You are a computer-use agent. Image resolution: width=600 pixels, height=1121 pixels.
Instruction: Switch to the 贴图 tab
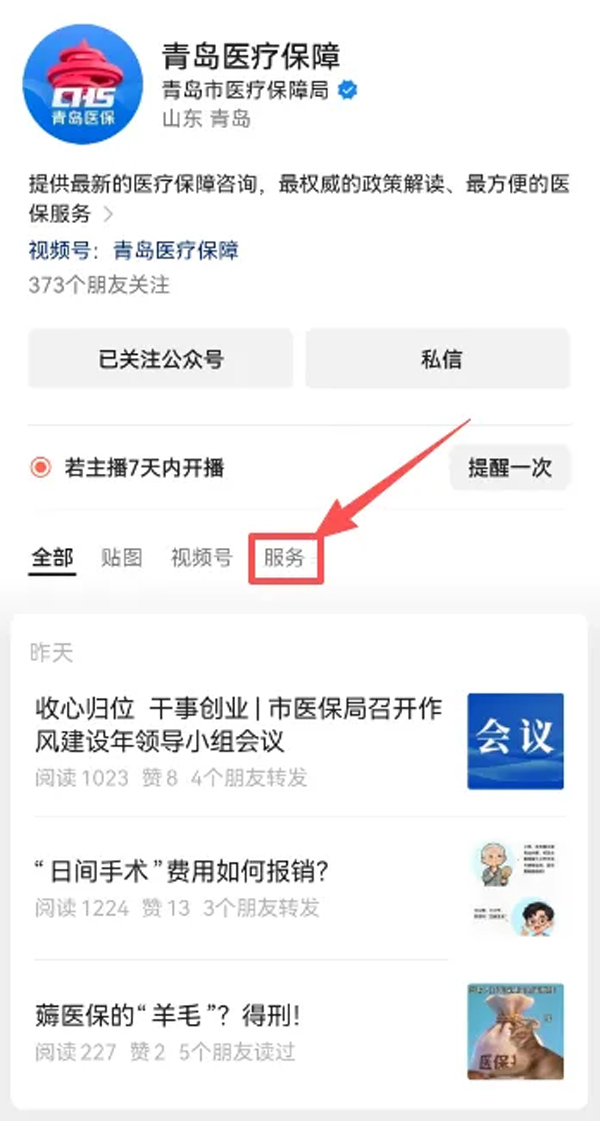click(x=121, y=558)
